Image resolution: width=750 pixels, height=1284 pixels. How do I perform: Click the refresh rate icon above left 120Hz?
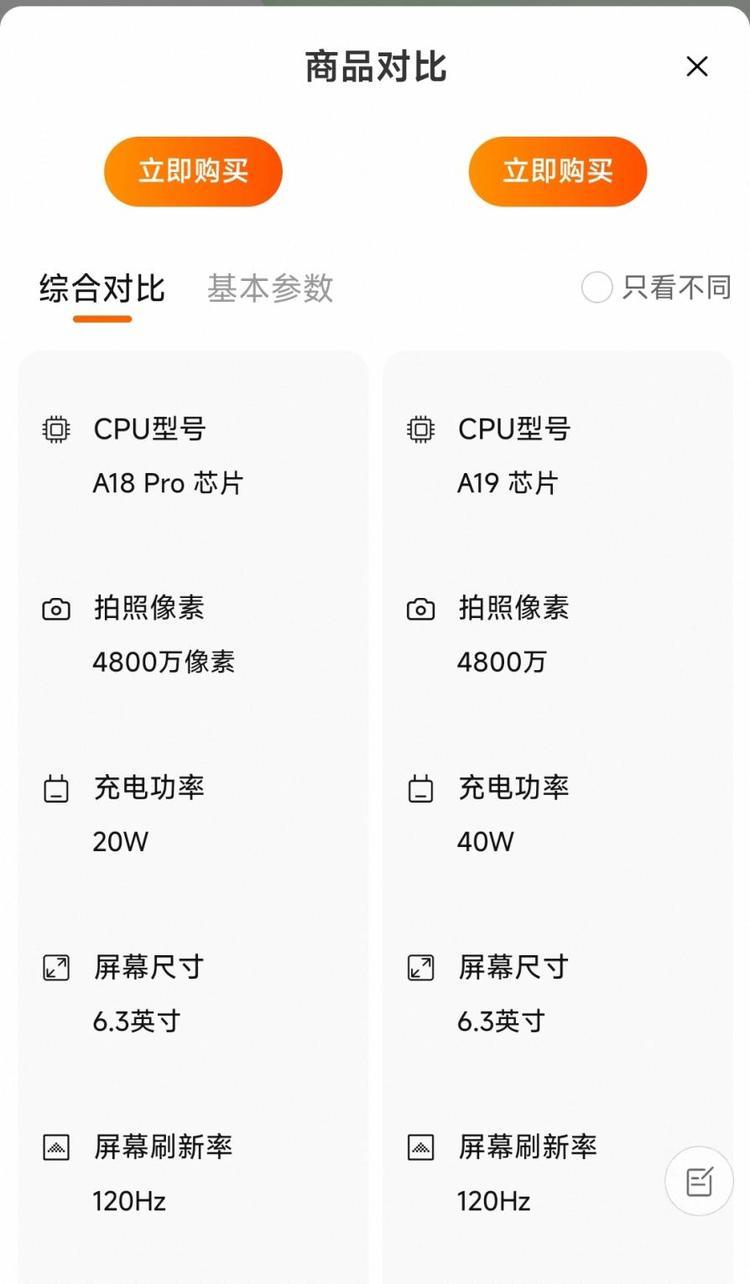(56, 1147)
